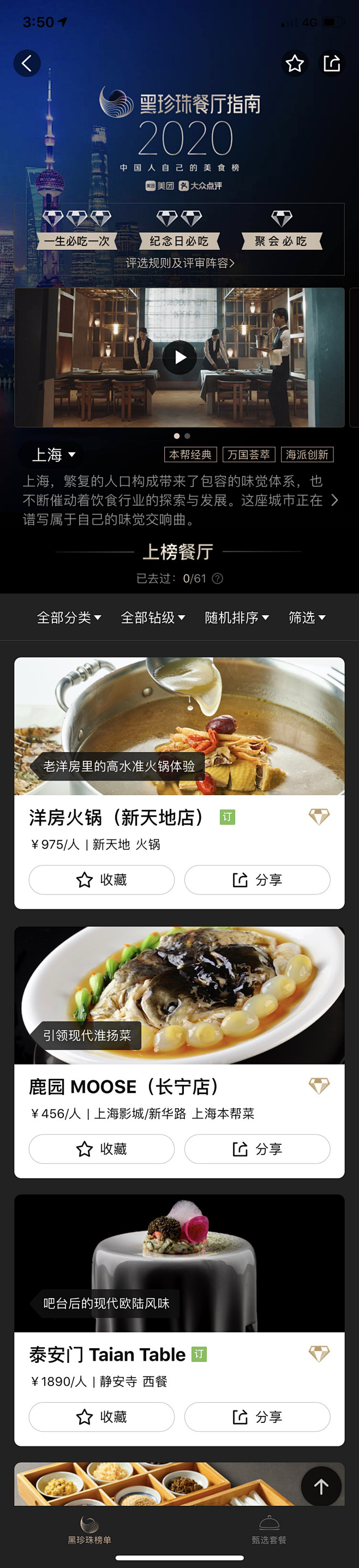Image resolution: width=359 pixels, height=1568 pixels.
Task: Tap 分享 for 泰安门 Taian Table
Action: click(x=258, y=1417)
